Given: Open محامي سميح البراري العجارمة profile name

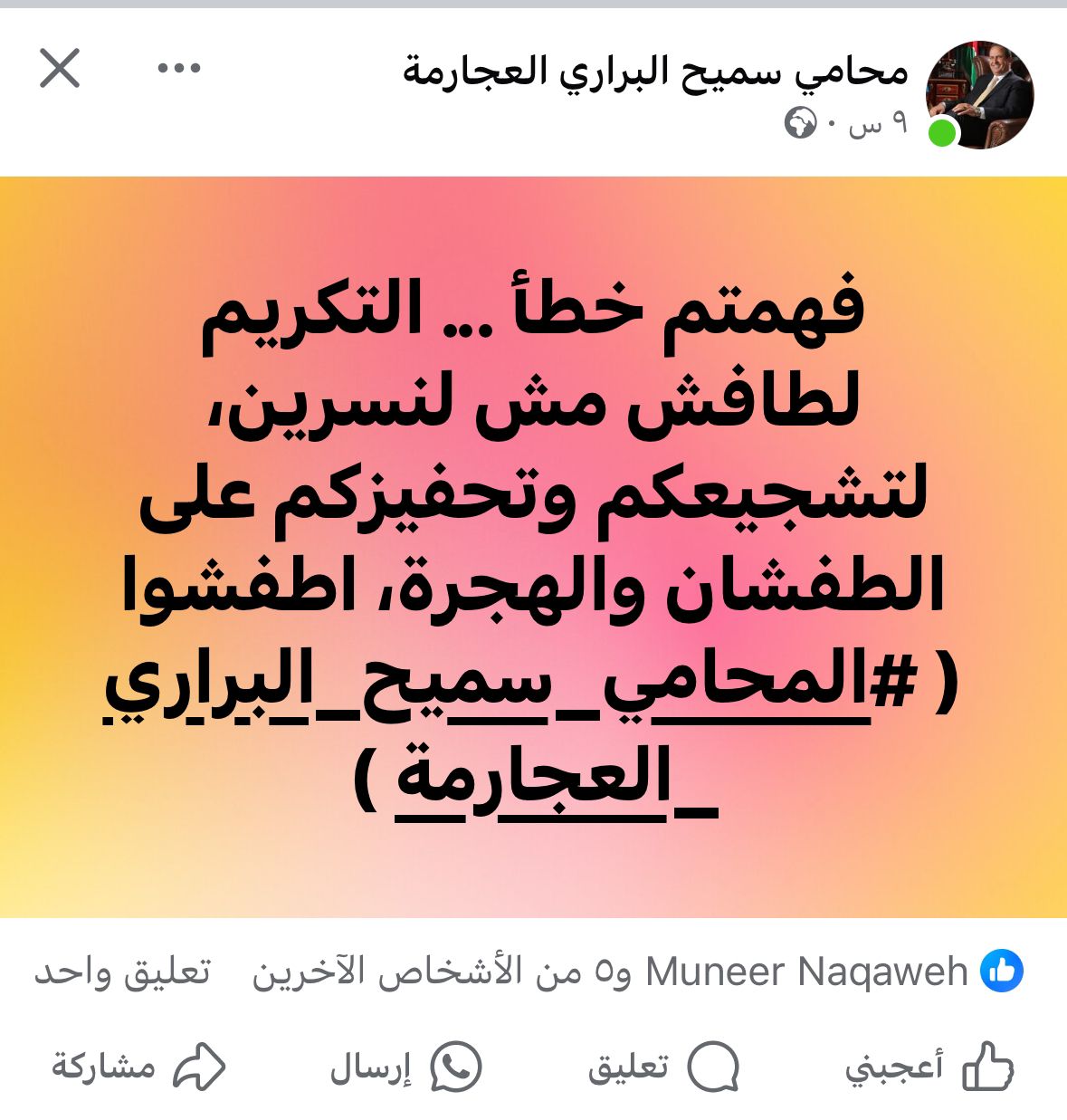Looking at the screenshot, I should pos(655,72).
